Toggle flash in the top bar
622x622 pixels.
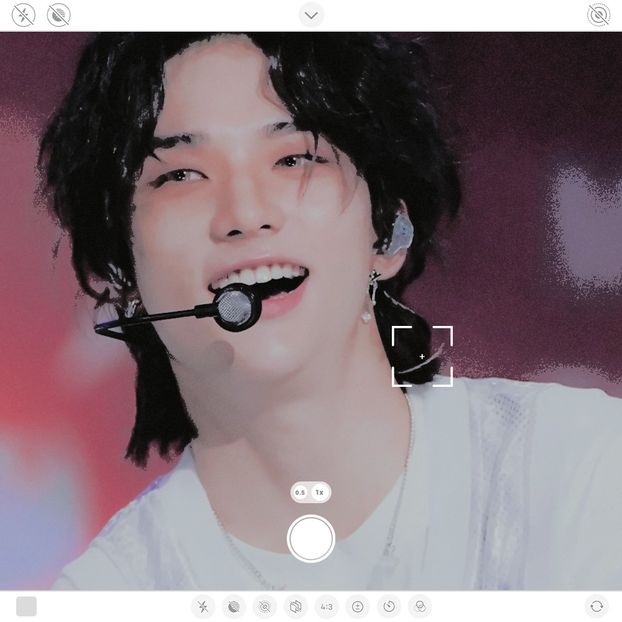pos(23,15)
